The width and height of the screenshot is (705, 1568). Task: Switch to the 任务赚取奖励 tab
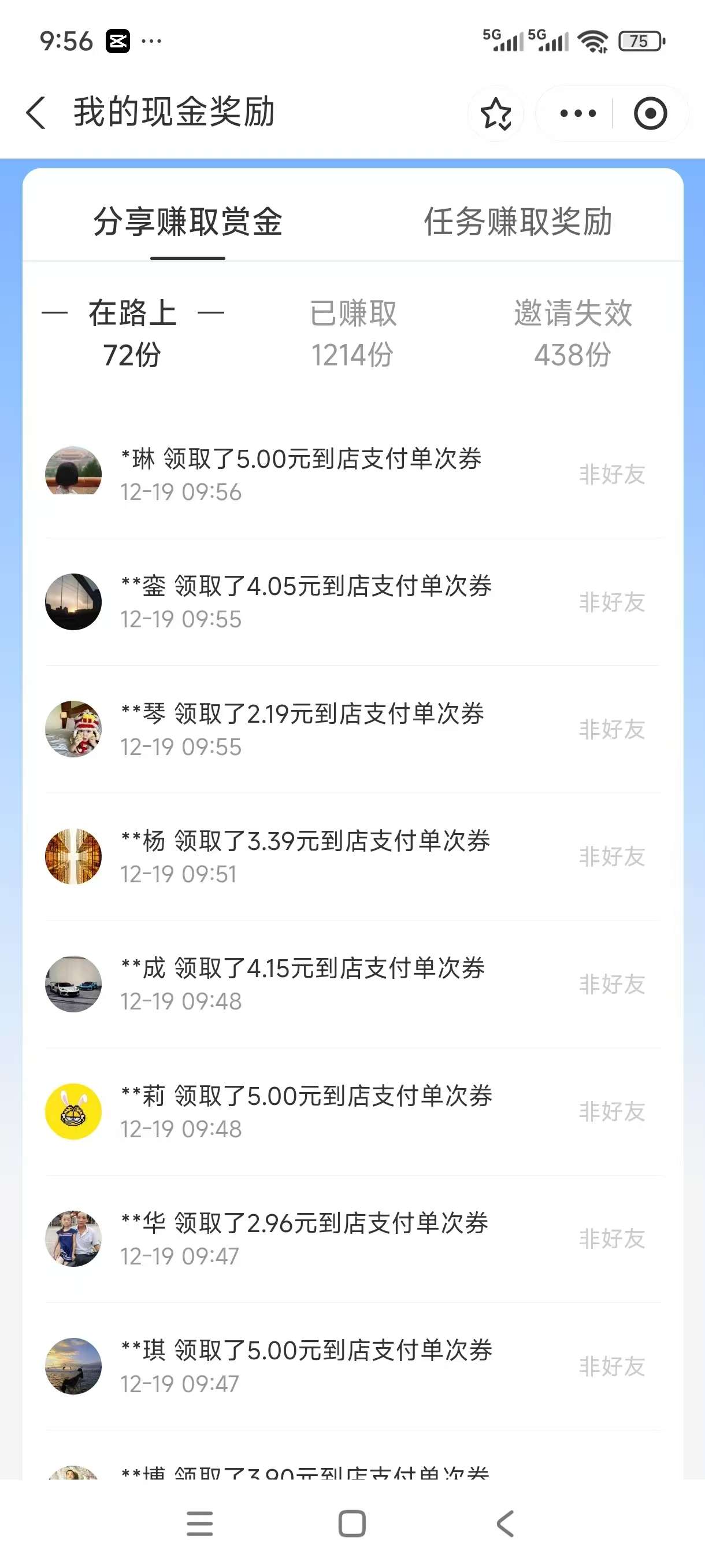coord(518,221)
